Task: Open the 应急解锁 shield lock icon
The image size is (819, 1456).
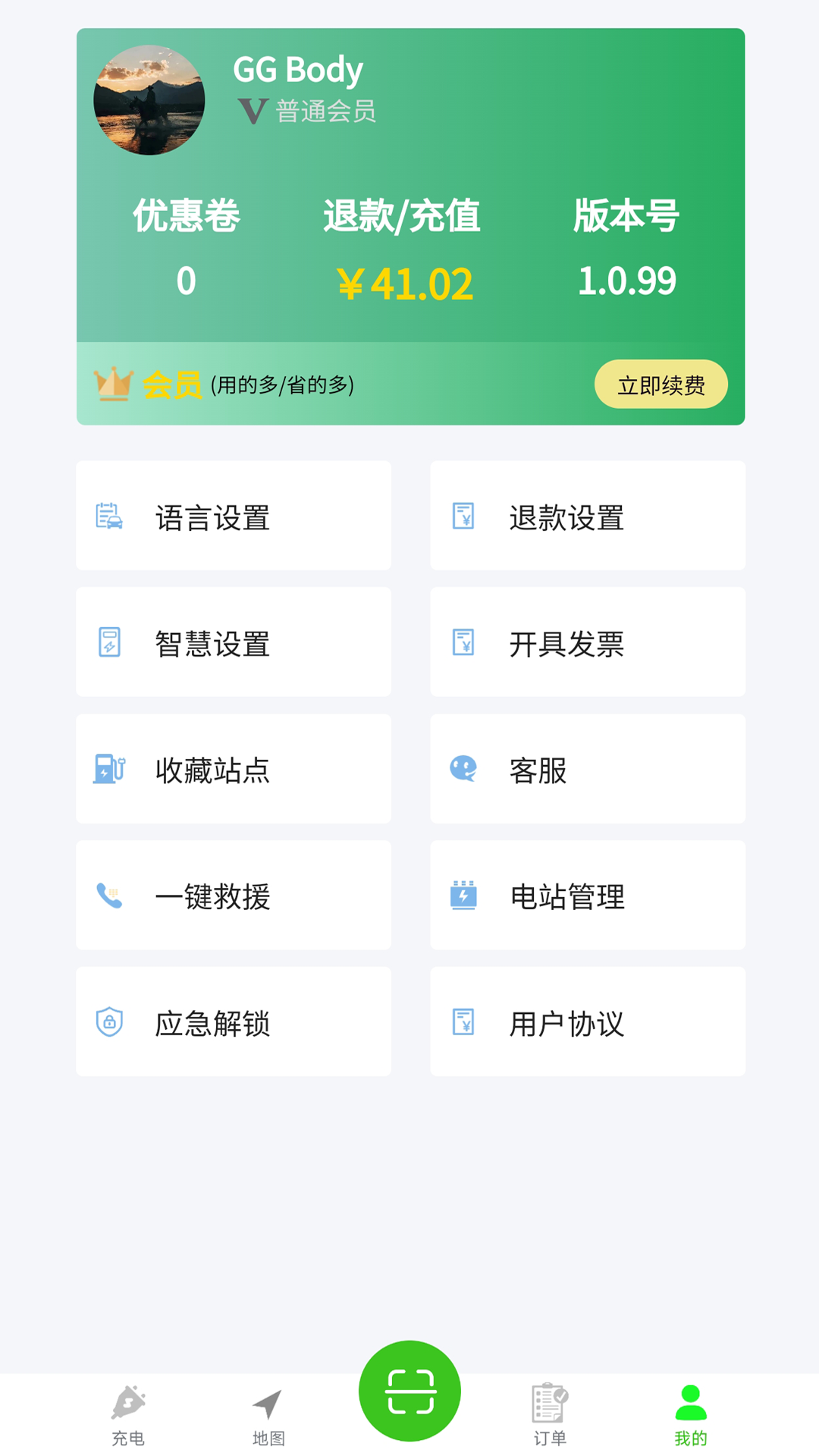Action: (110, 1022)
